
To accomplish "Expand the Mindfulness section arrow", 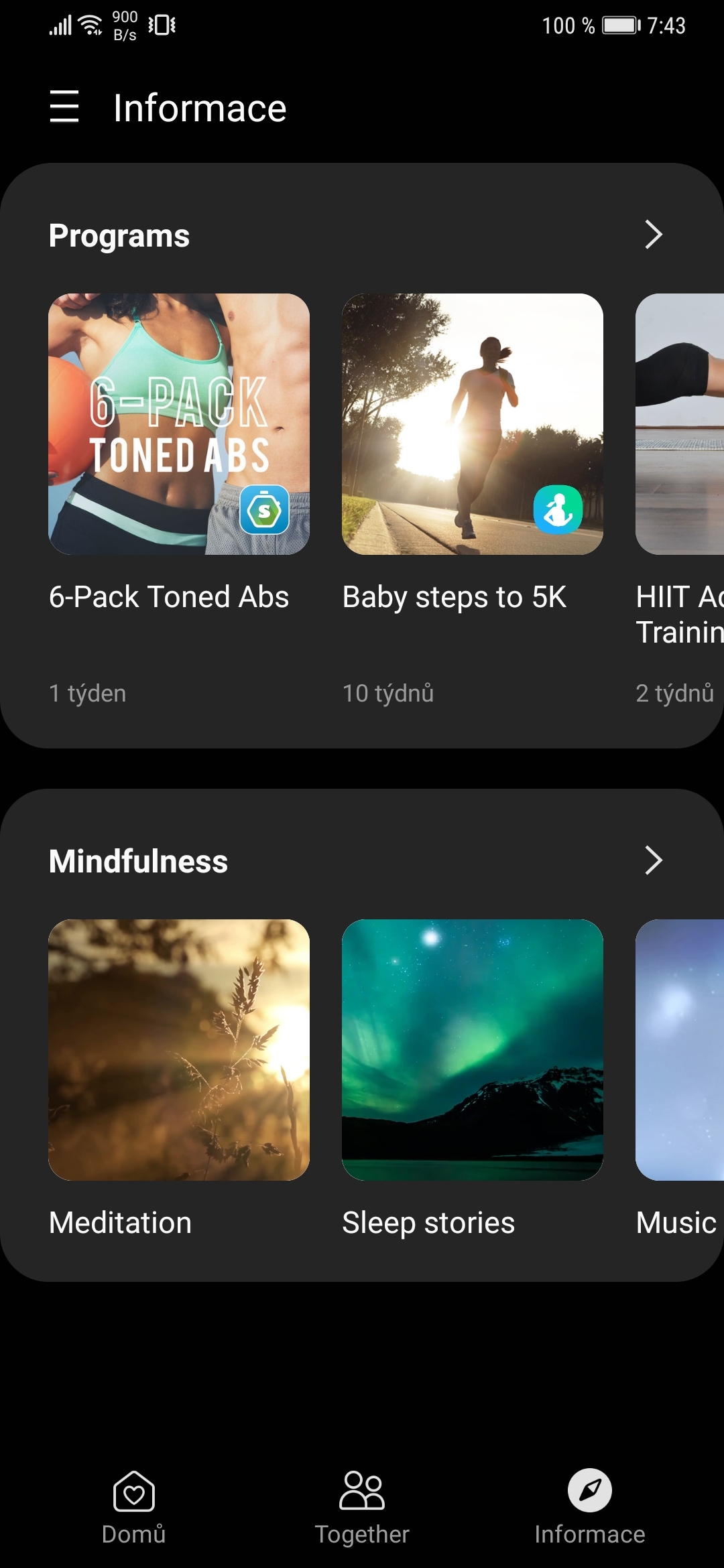I will pyautogui.click(x=653, y=860).
